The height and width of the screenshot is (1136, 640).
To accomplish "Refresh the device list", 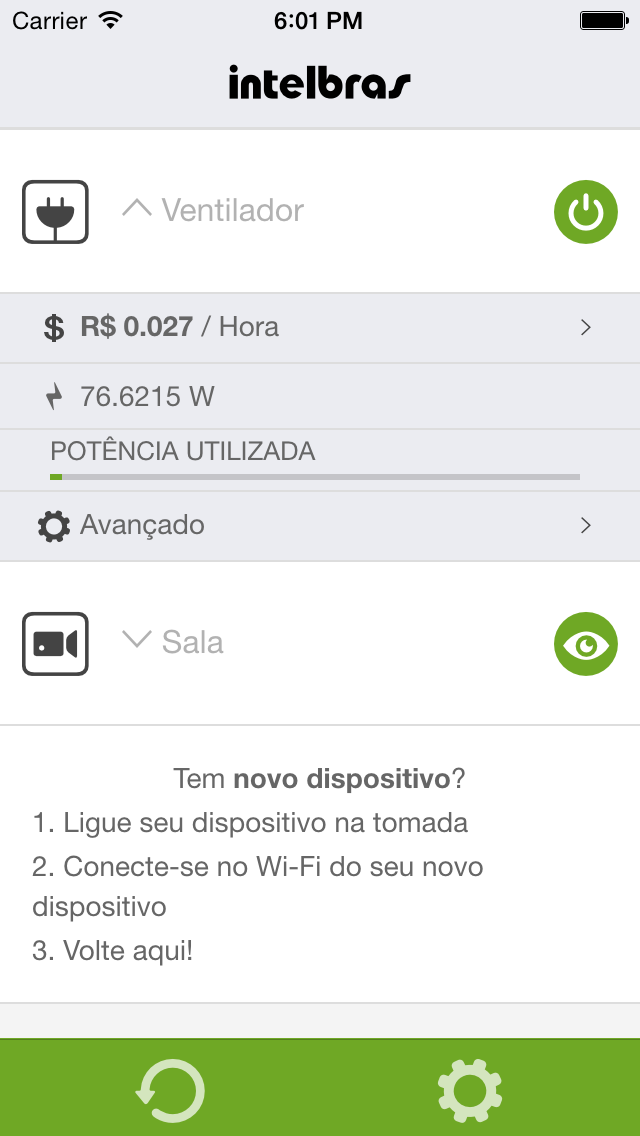I will [x=171, y=1091].
